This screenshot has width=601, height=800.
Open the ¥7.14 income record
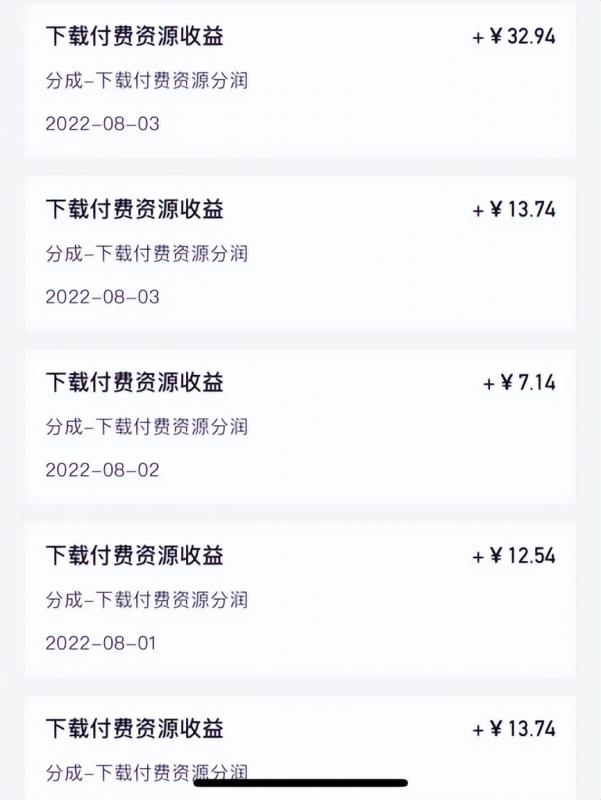tap(300, 426)
